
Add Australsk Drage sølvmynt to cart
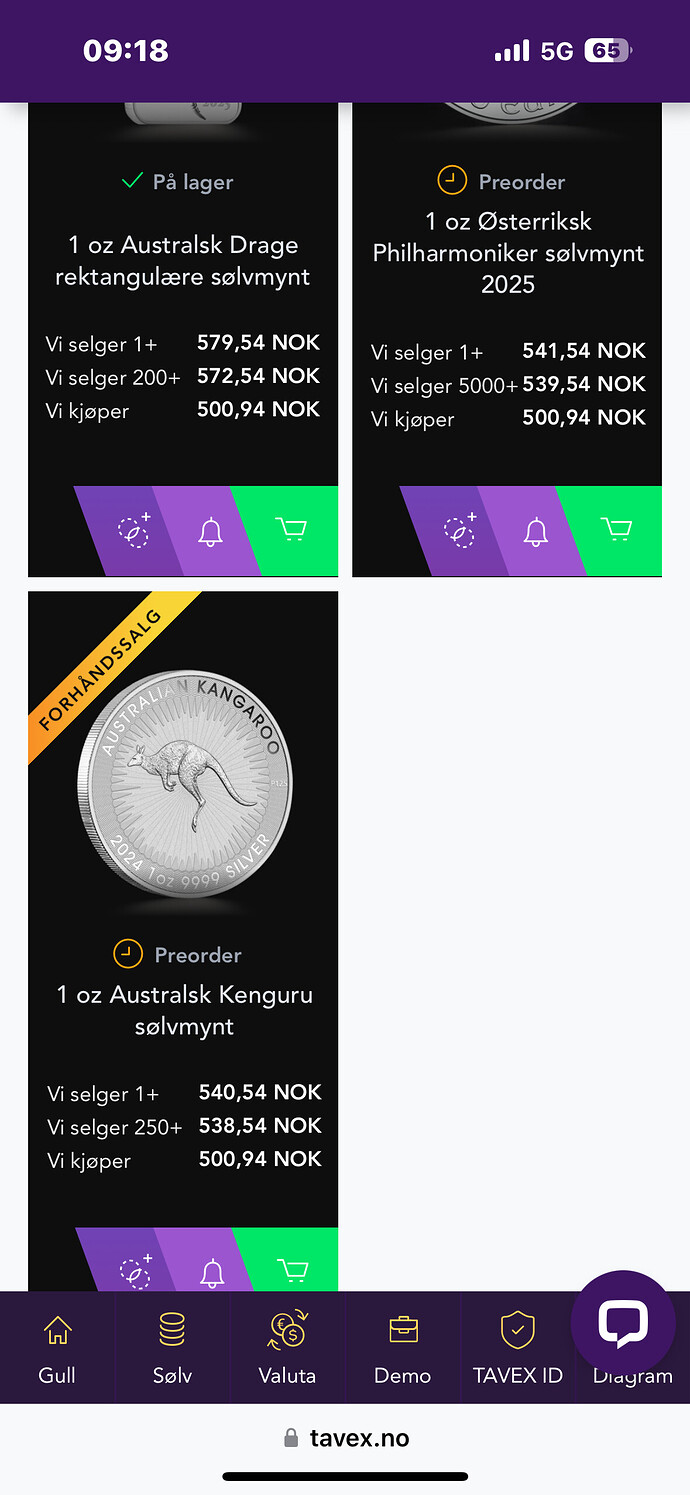tap(291, 531)
